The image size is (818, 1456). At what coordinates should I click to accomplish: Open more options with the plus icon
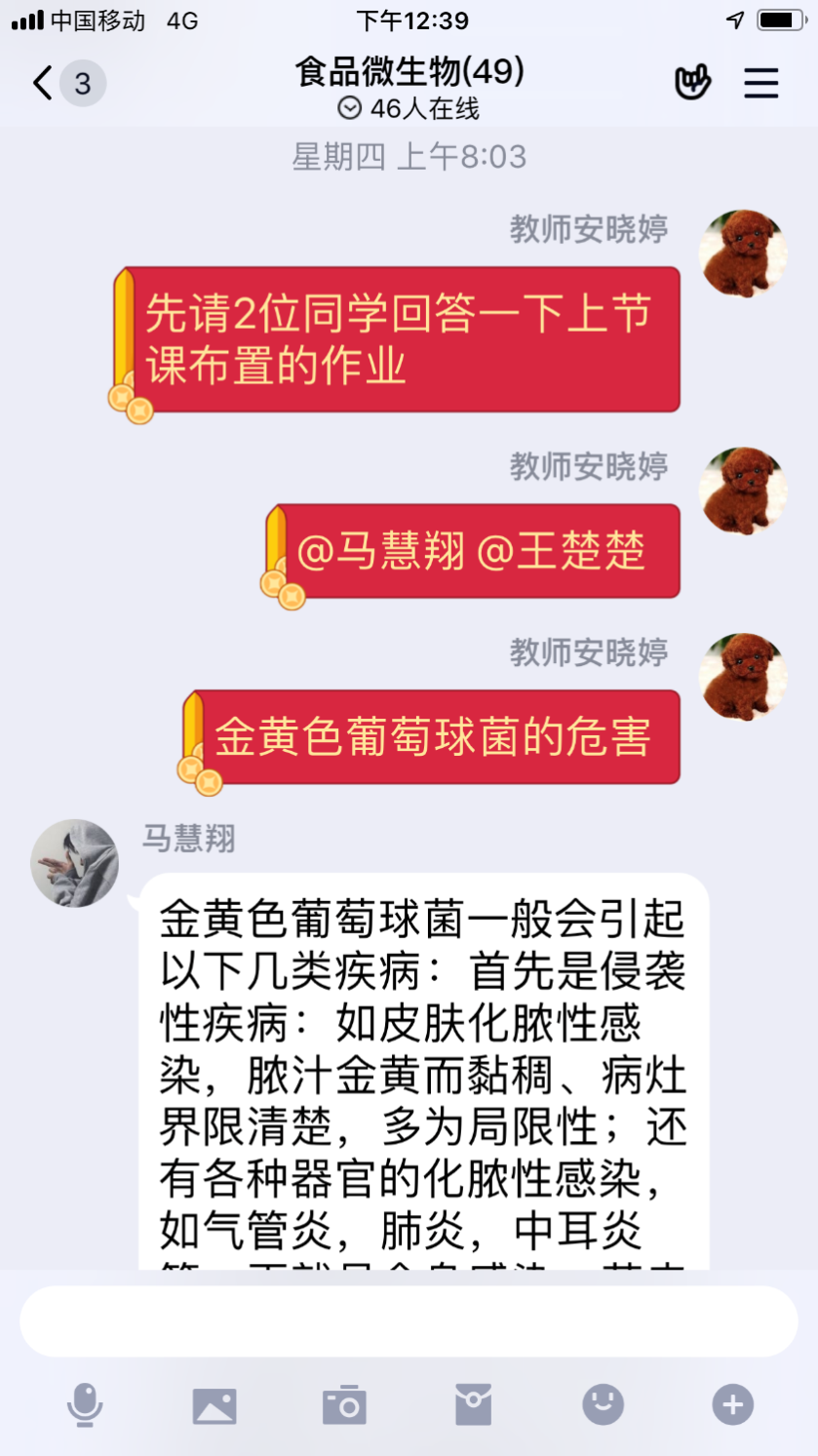point(733,1405)
